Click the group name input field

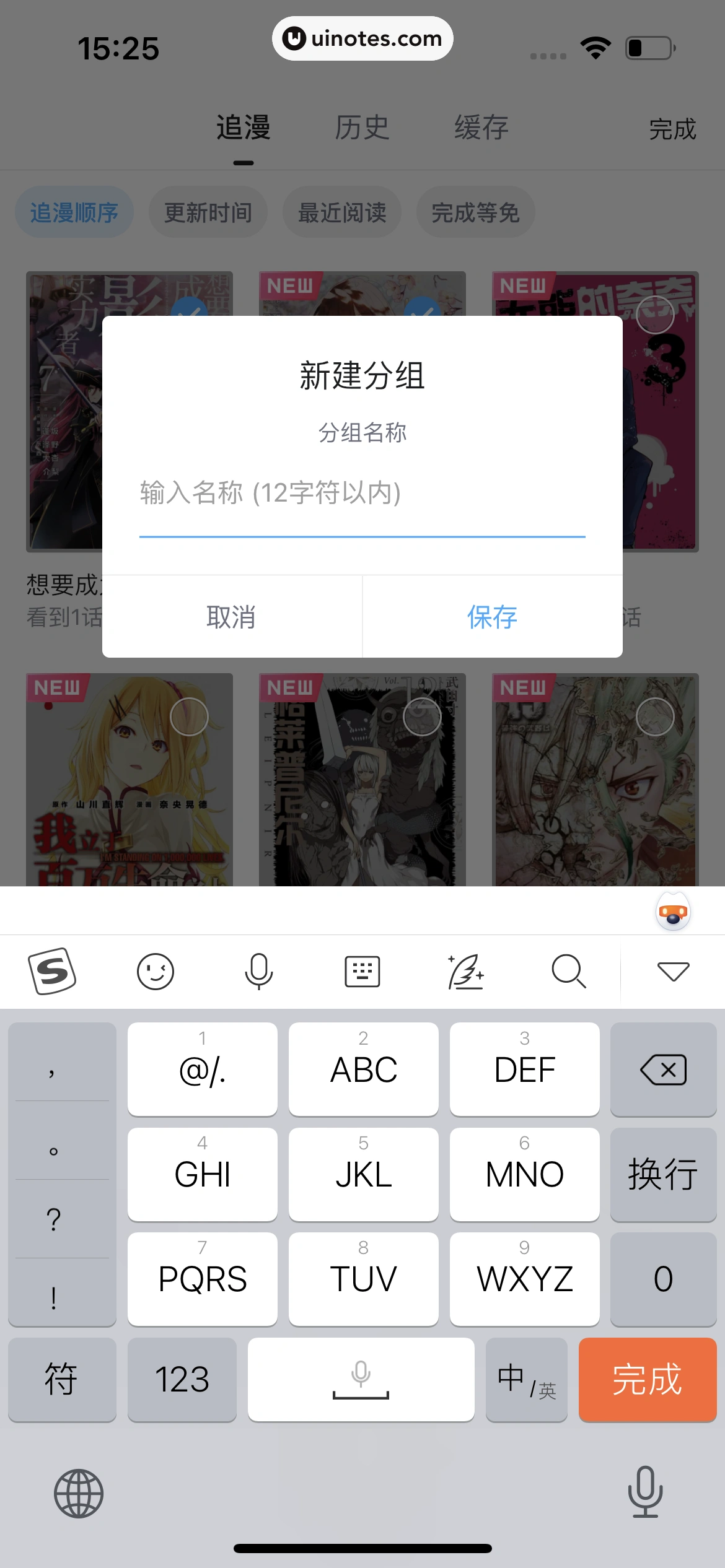362,495
